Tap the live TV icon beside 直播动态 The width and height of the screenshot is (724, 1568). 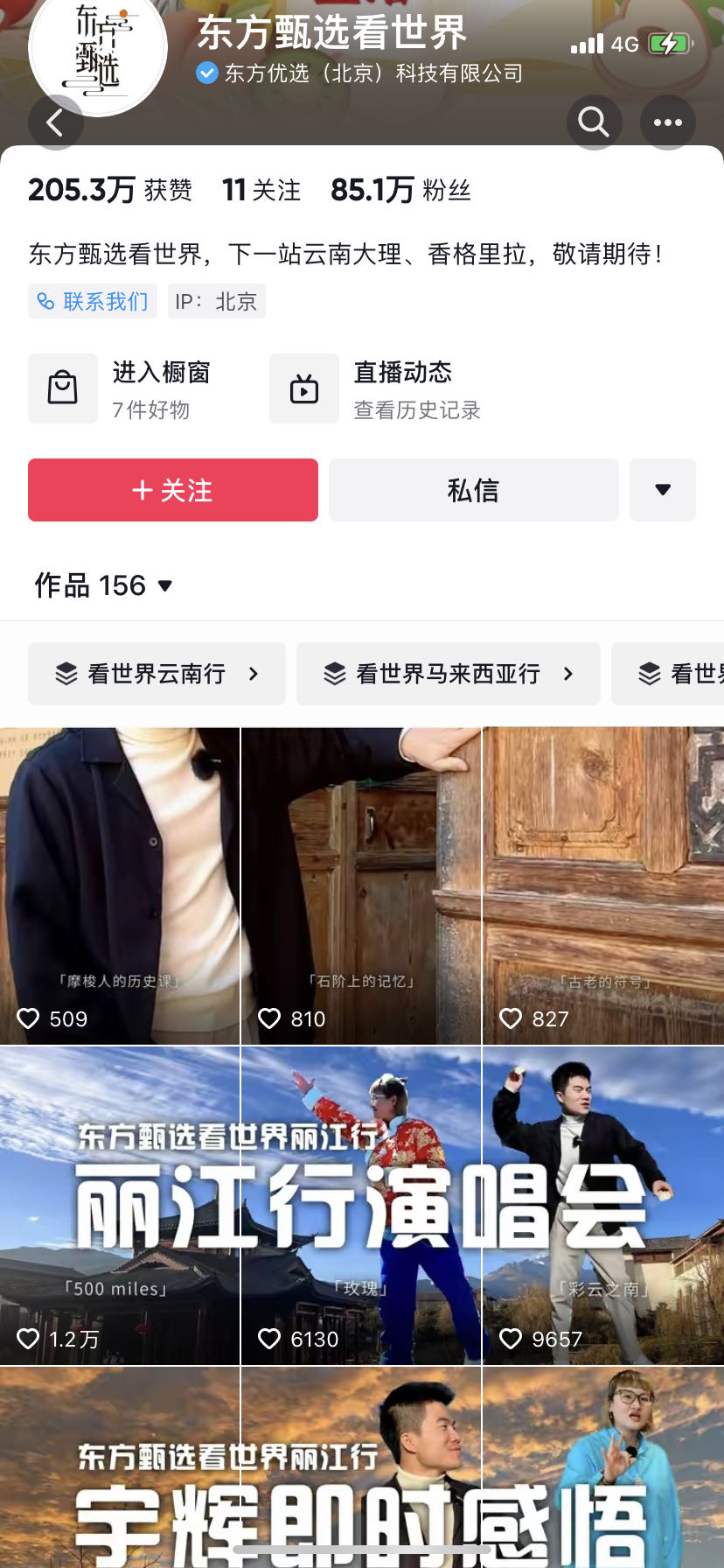pos(303,388)
